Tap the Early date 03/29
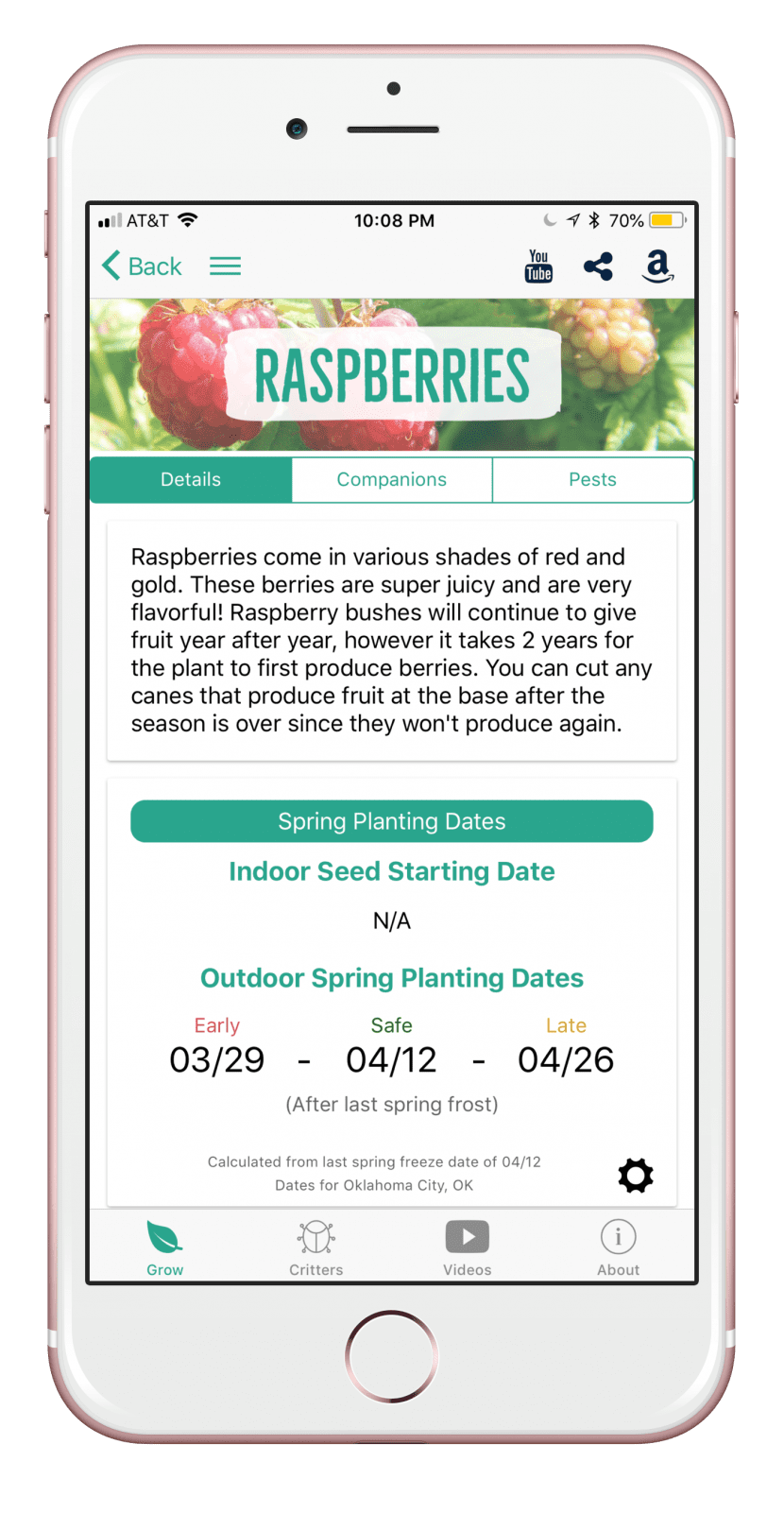Image resolution: width=784 pixels, height=1513 pixels. (x=216, y=1059)
